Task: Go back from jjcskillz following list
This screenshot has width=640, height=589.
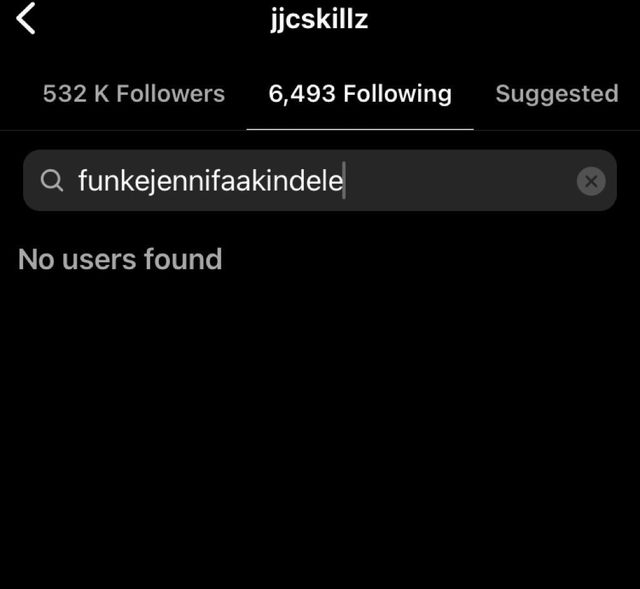Action: coord(26,18)
